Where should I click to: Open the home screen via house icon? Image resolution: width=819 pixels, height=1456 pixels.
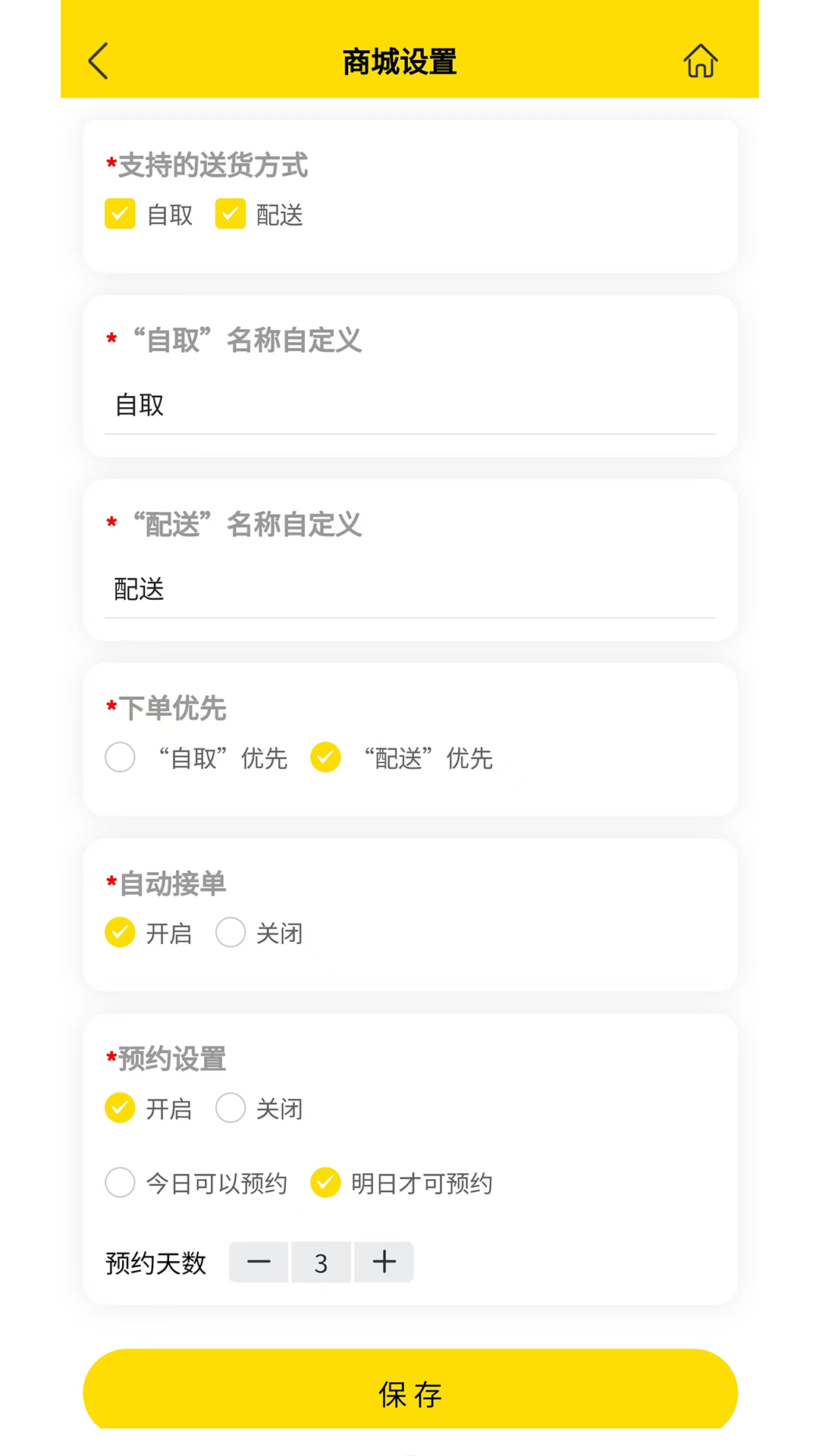(x=701, y=61)
